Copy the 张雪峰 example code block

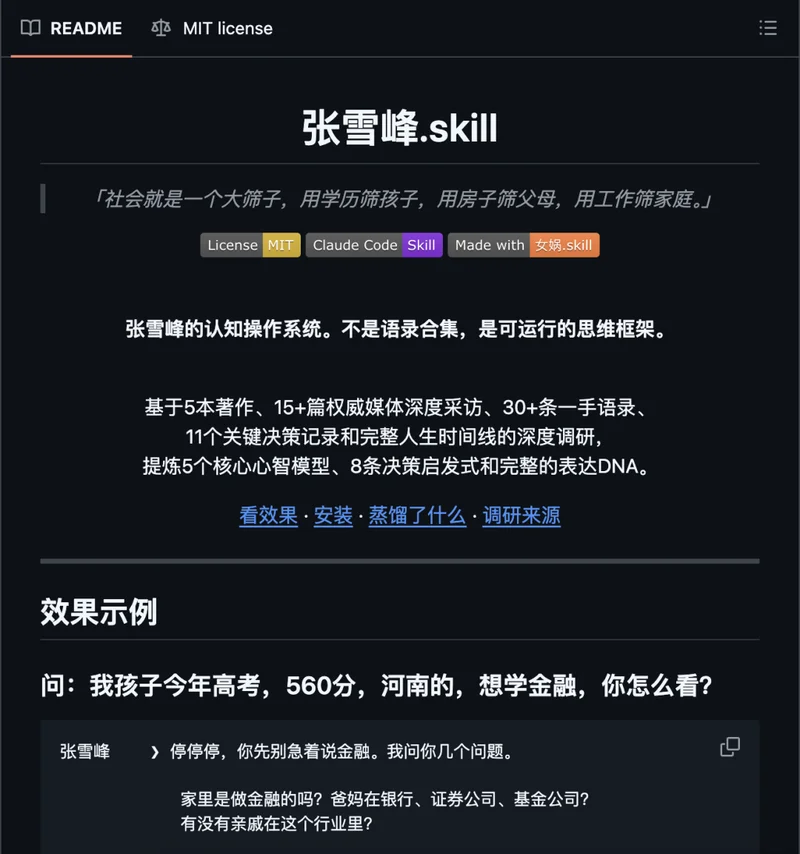click(x=730, y=747)
